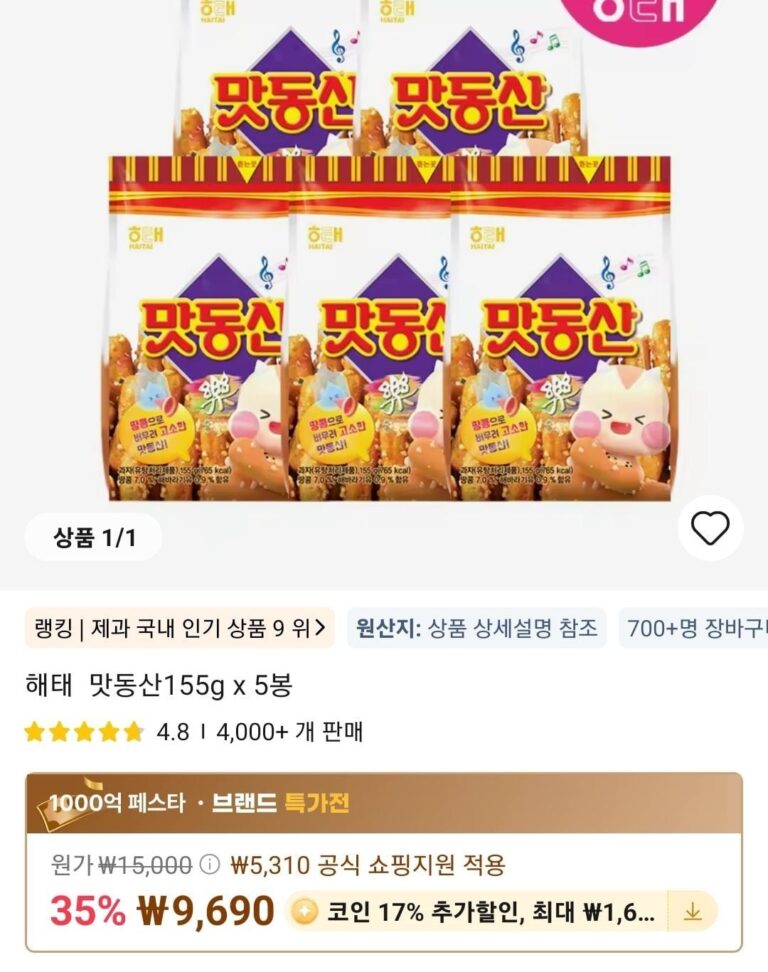This screenshot has height=972, width=768.
Task: Download the 코인 17% 추가할인 coupon
Action: [692, 911]
